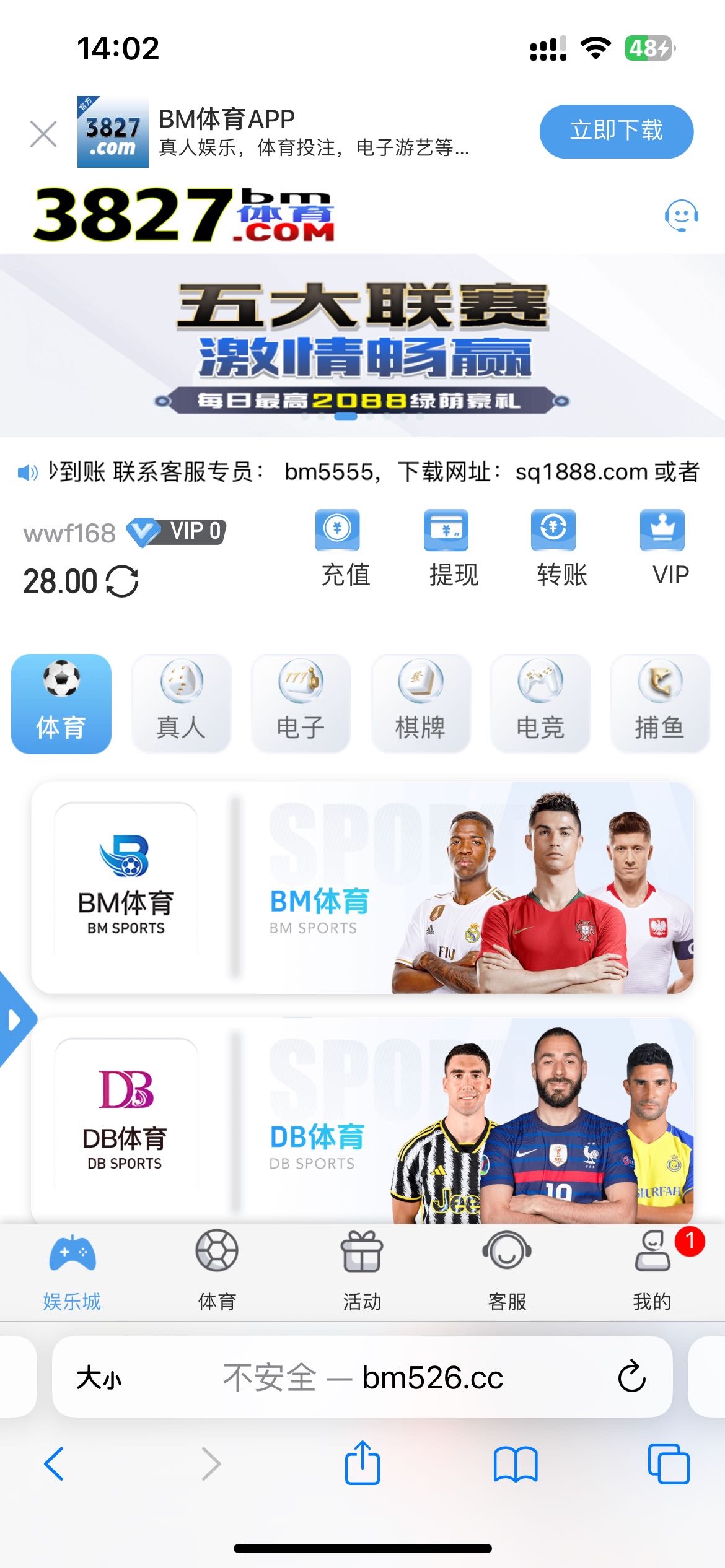
Task: Select the 电子 category
Action: [301, 703]
